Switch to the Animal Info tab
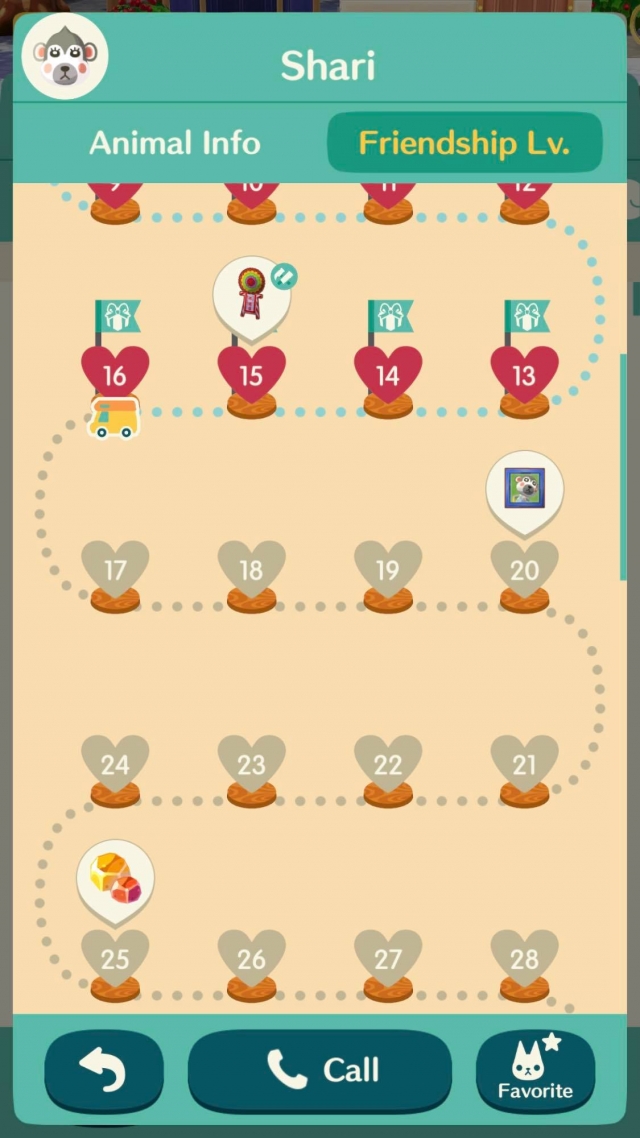Image resolution: width=640 pixels, height=1138 pixels. tap(175, 143)
